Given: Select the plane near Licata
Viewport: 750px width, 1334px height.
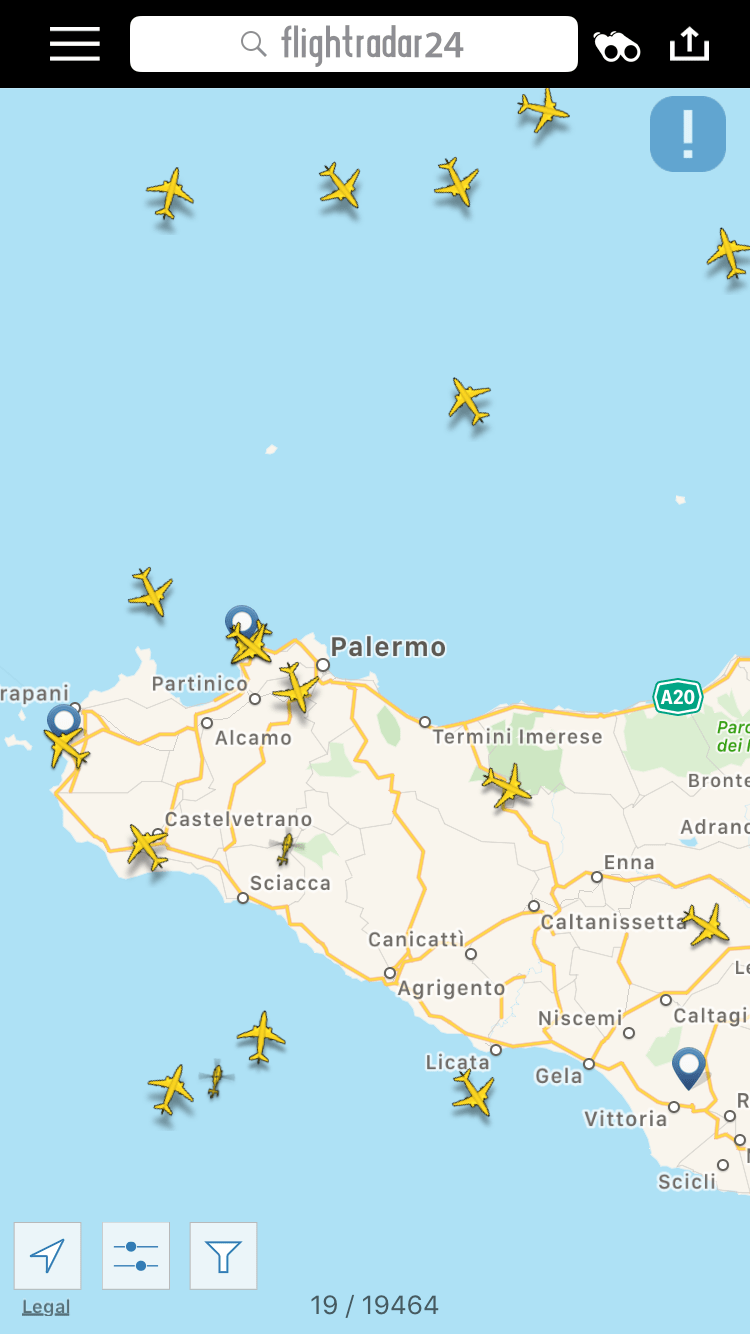Looking at the screenshot, I should coord(473,1093).
